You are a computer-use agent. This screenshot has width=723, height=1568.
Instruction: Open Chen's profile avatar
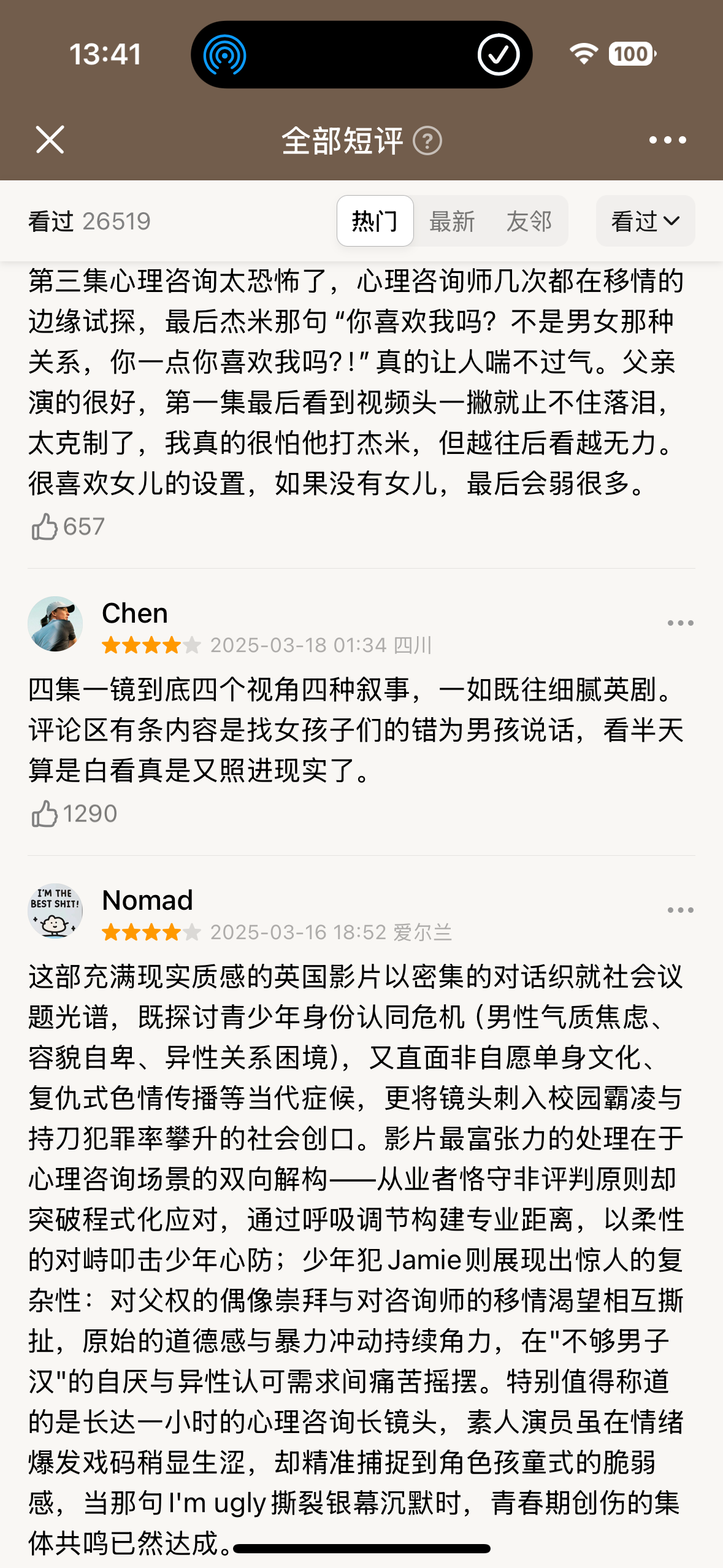(x=55, y=624)
